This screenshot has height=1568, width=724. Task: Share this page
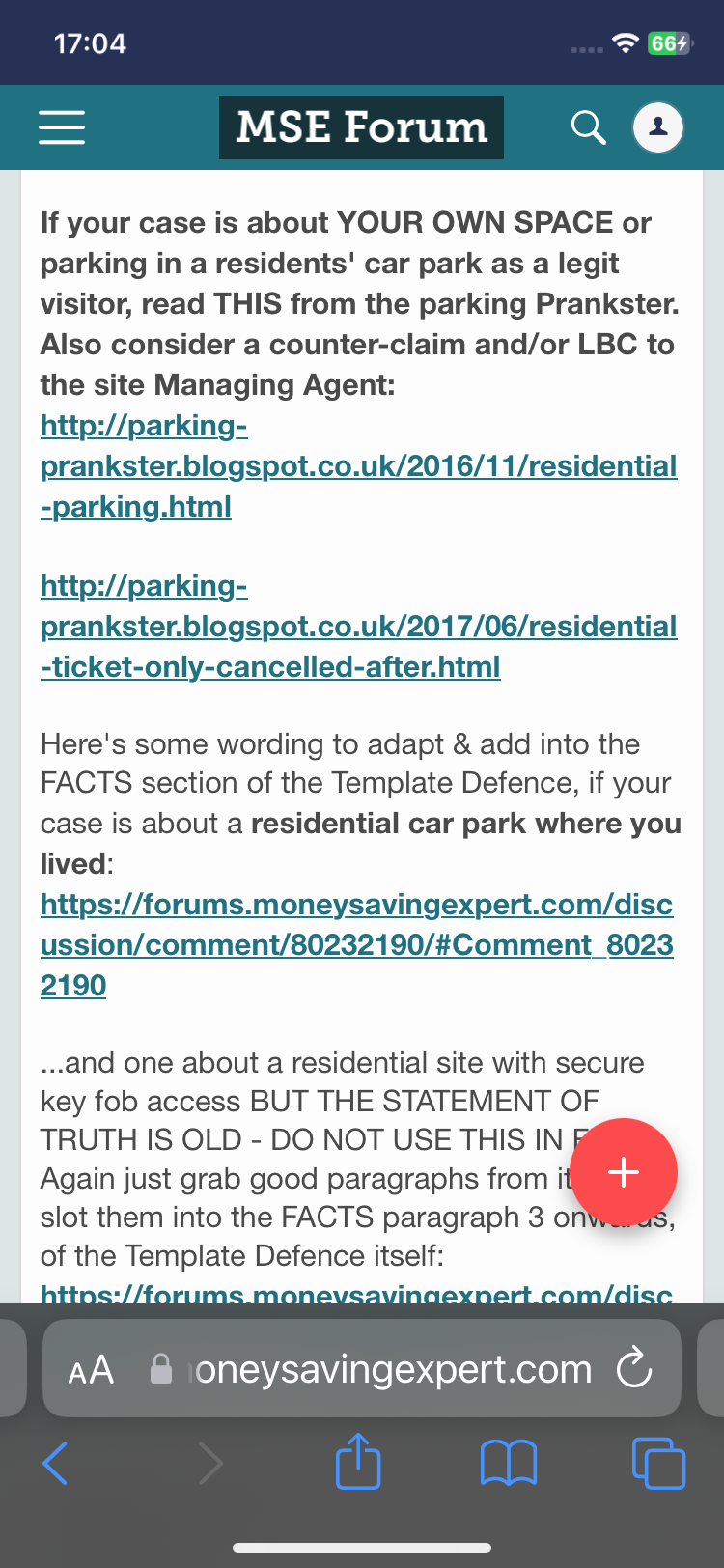pos(358,1462)
